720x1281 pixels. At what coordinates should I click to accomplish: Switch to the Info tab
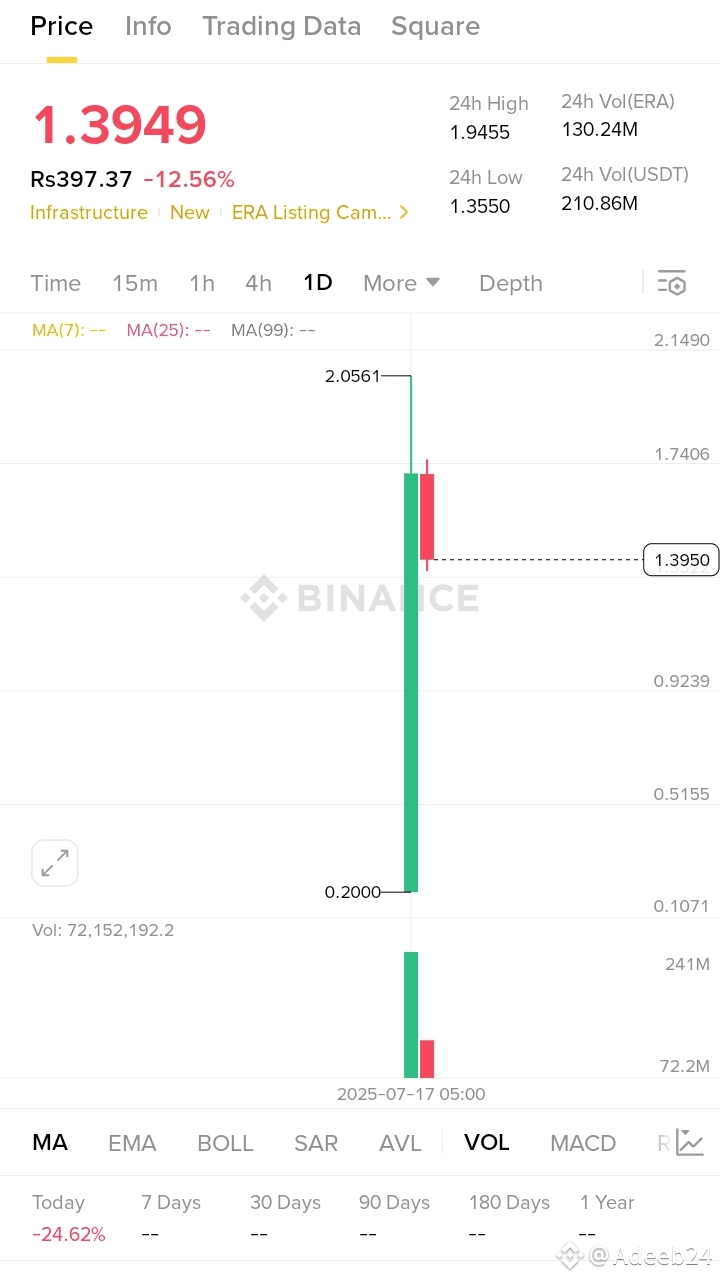(148, 27)
